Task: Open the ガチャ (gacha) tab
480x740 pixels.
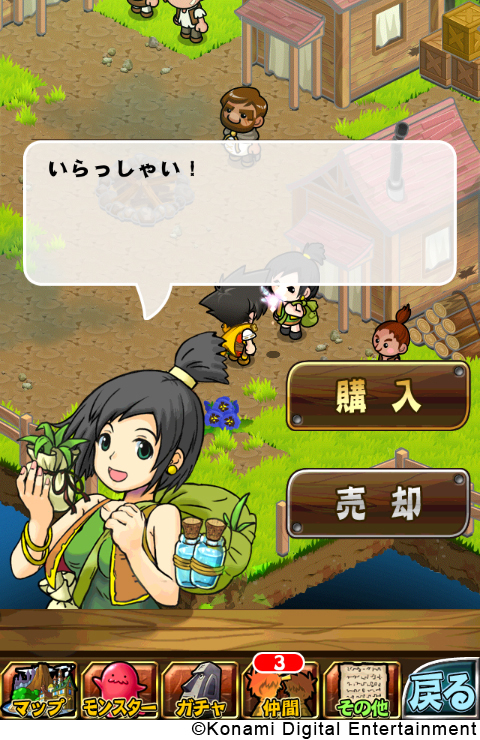Action: (200, 690)
